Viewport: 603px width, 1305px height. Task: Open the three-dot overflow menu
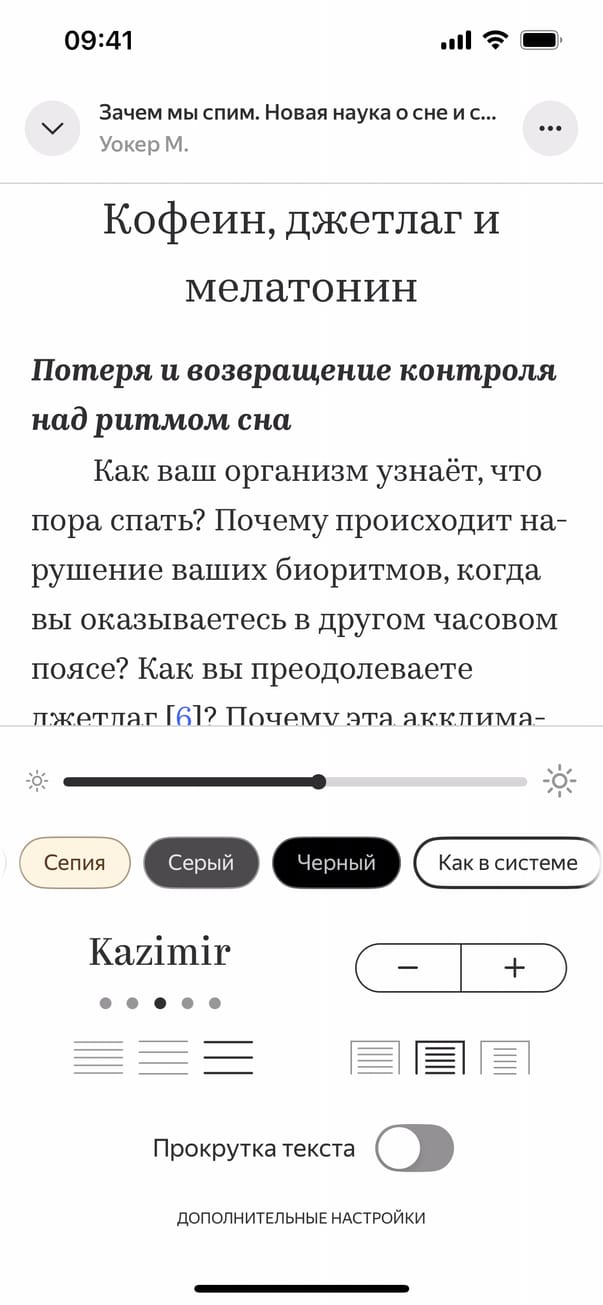pyautogui.click(x=551, y=129)
